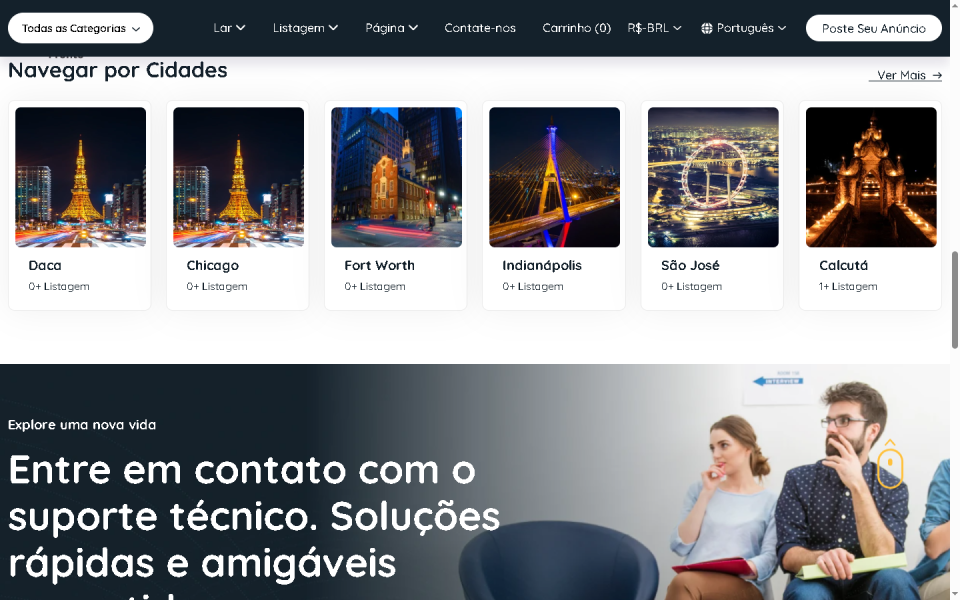
Task: Open the Chicago city card
Action: 238,205
